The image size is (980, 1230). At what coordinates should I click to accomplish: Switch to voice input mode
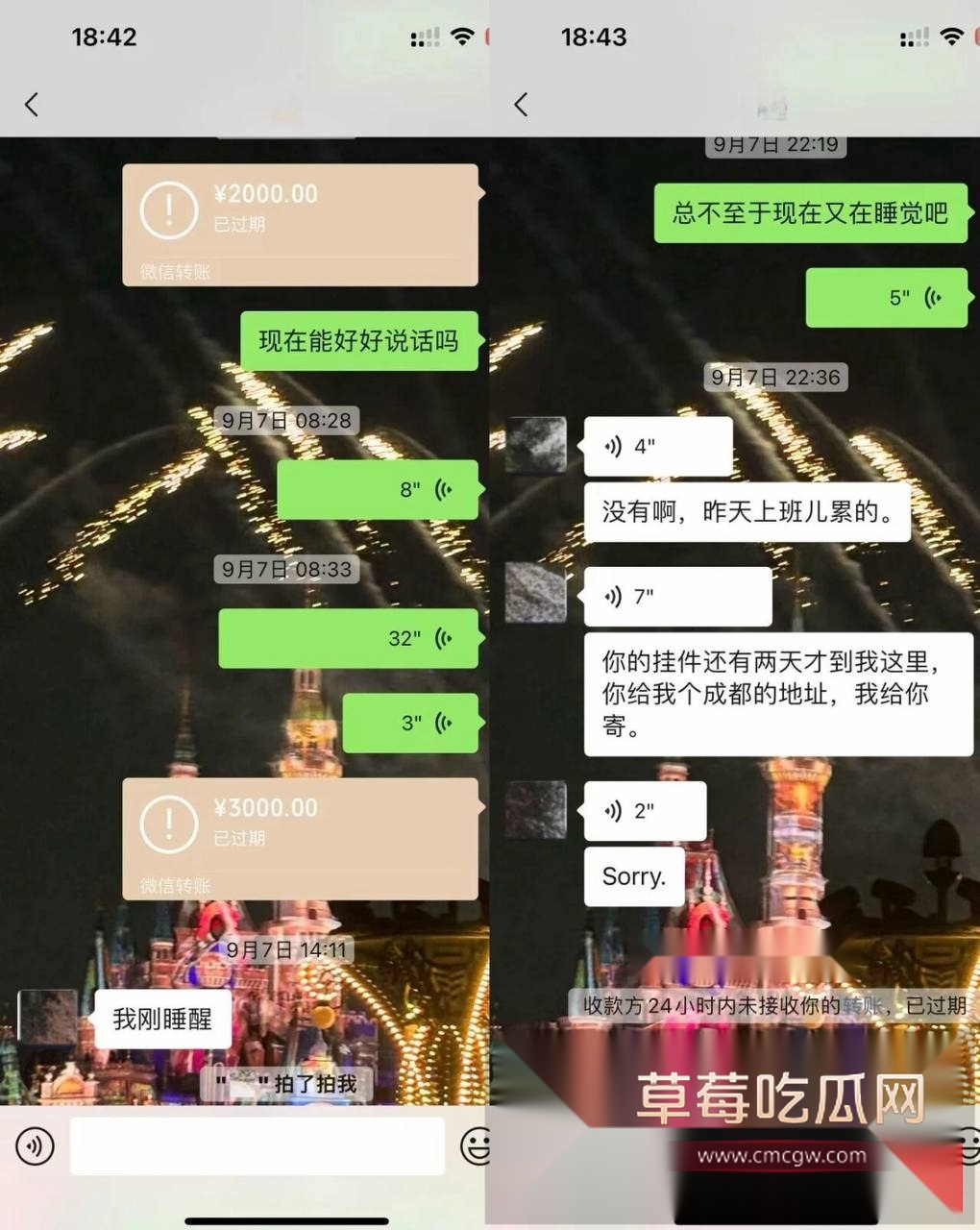click(x=36, y=1145)
